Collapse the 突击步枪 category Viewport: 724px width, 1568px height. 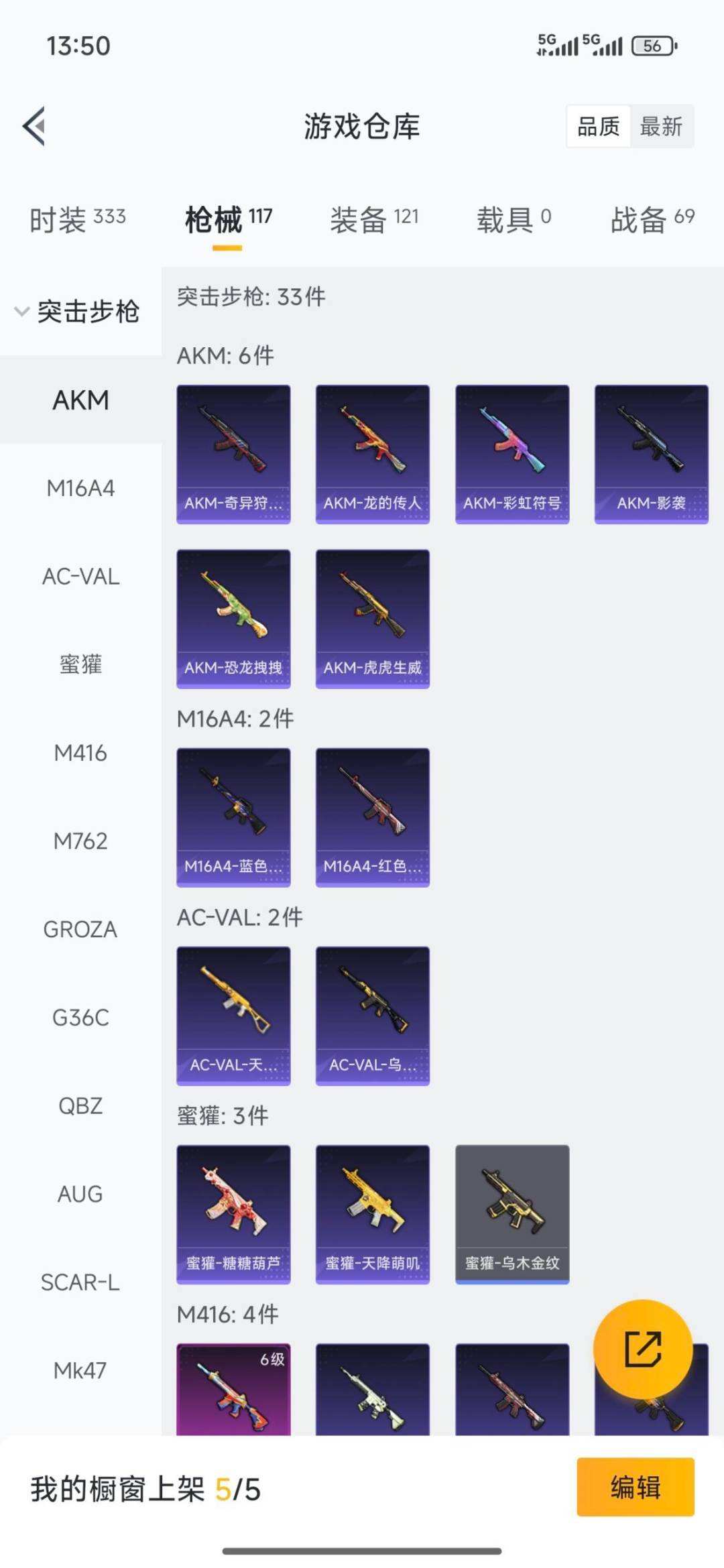[x=77, y=312]
